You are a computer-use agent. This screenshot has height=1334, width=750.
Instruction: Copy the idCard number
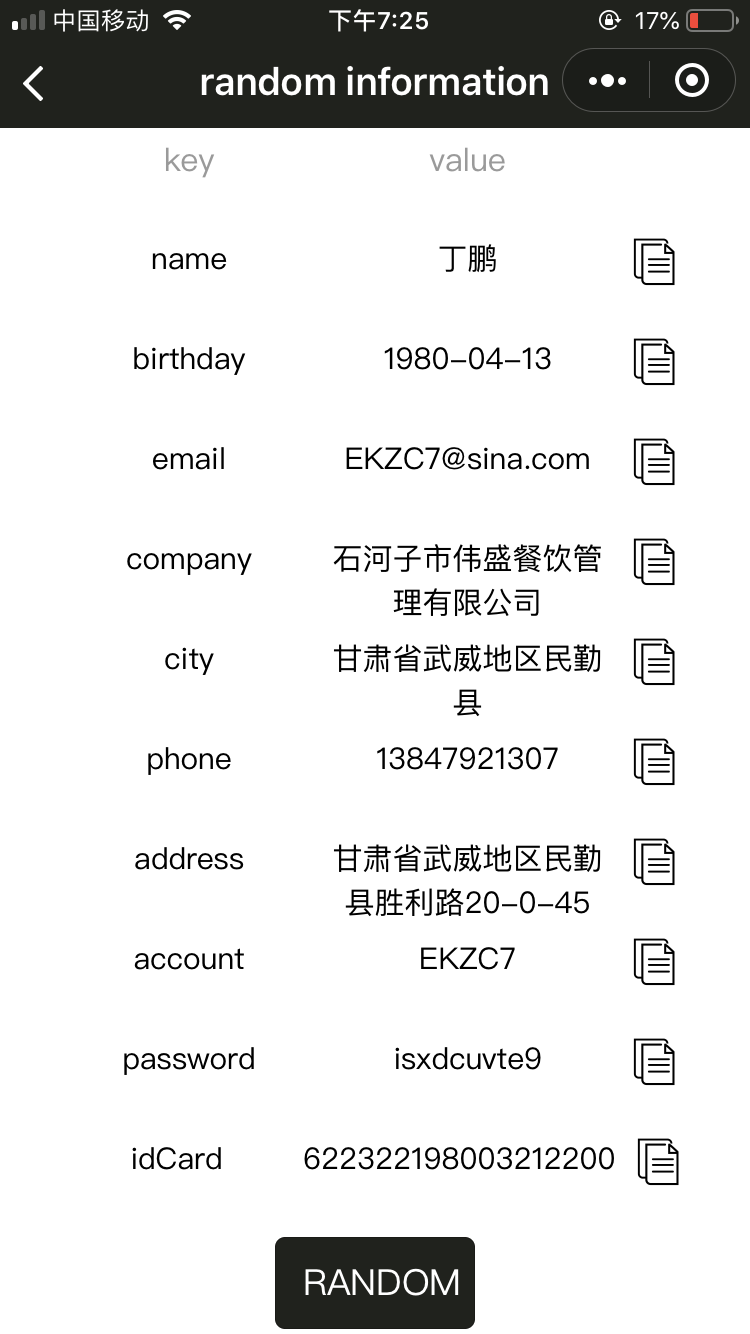click(658, 1161)
